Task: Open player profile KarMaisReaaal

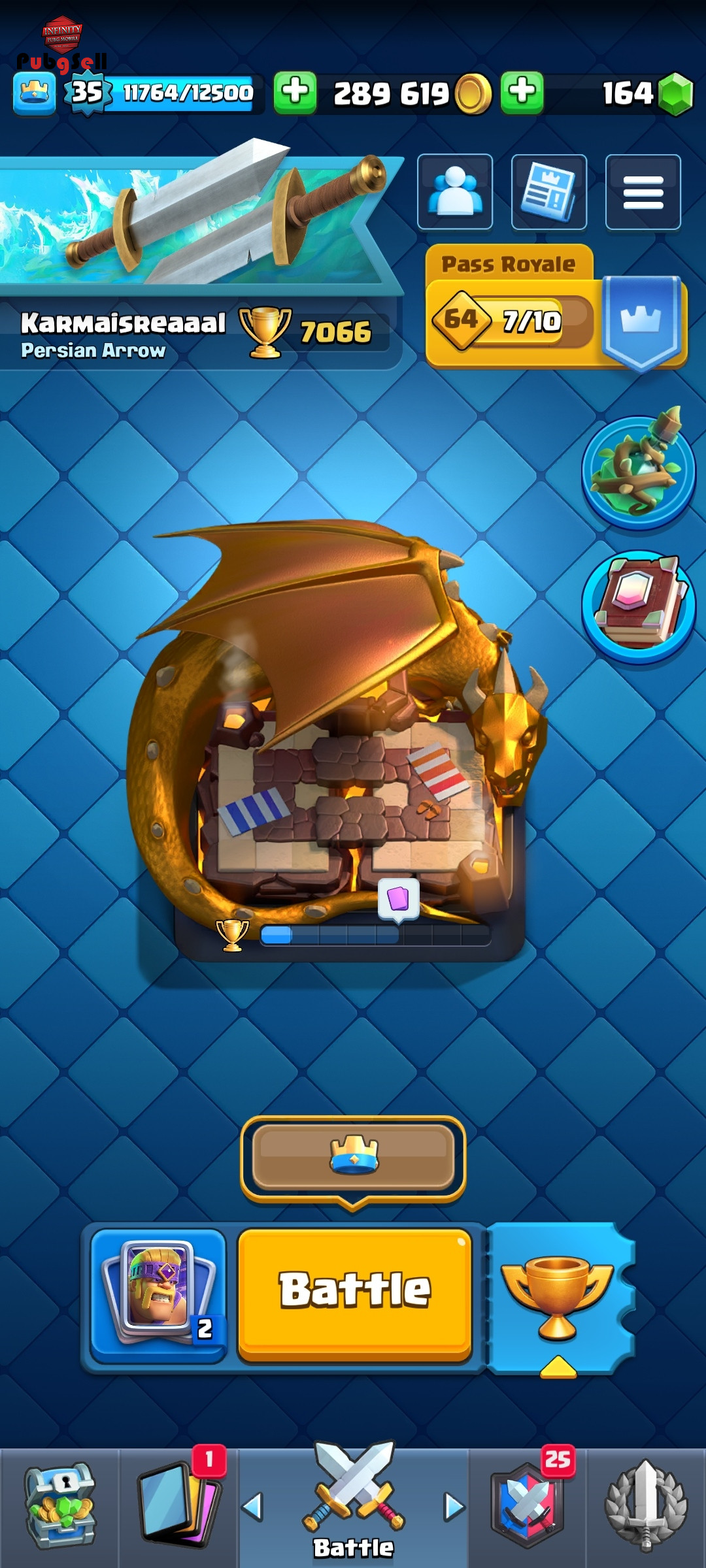Action: pyautogui.click(x=123, y=323)
